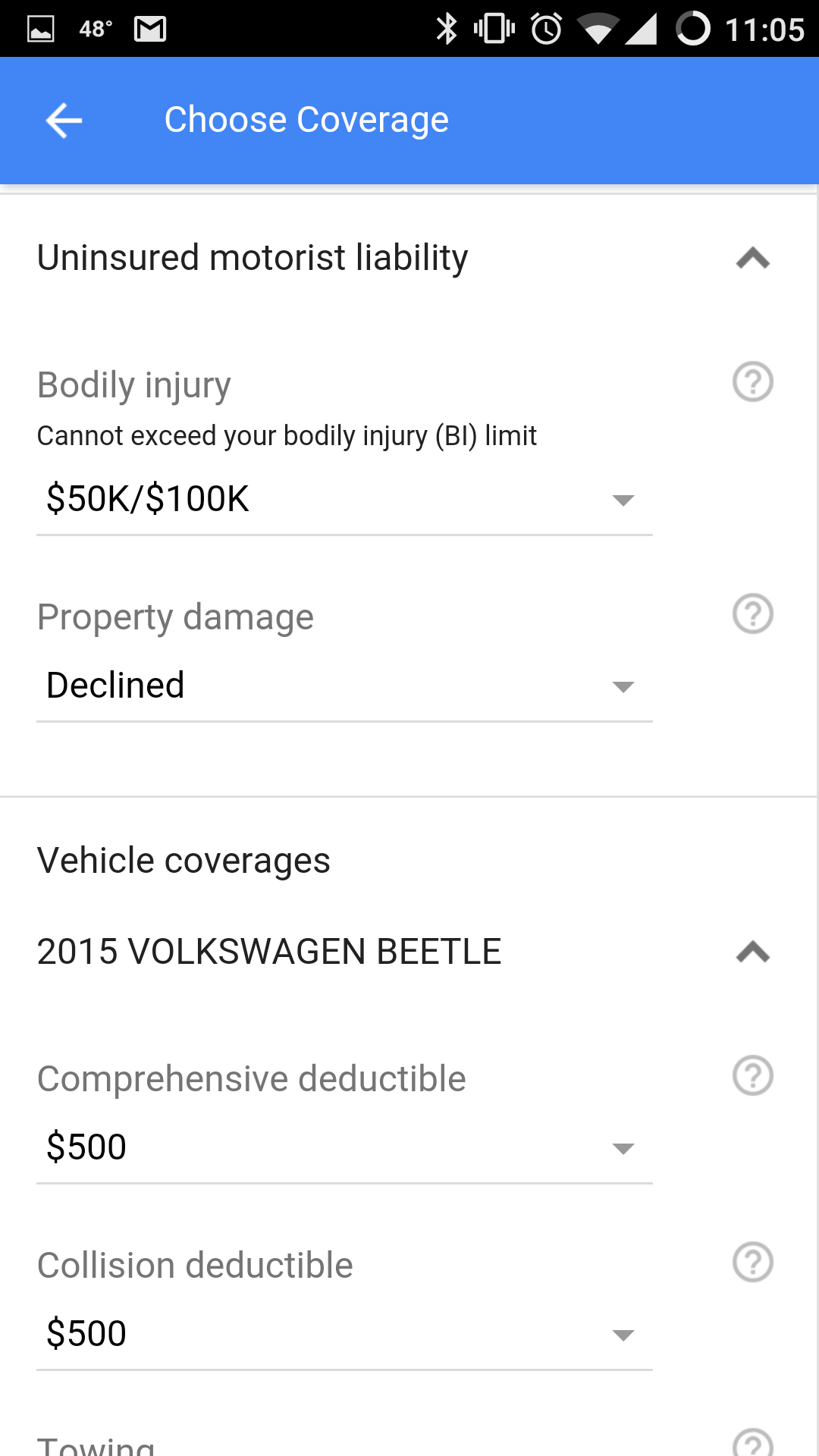Go back from Choose Coverage
Image resolution: width=819 pixels, height=1456 pixels.
coord(64,121)
